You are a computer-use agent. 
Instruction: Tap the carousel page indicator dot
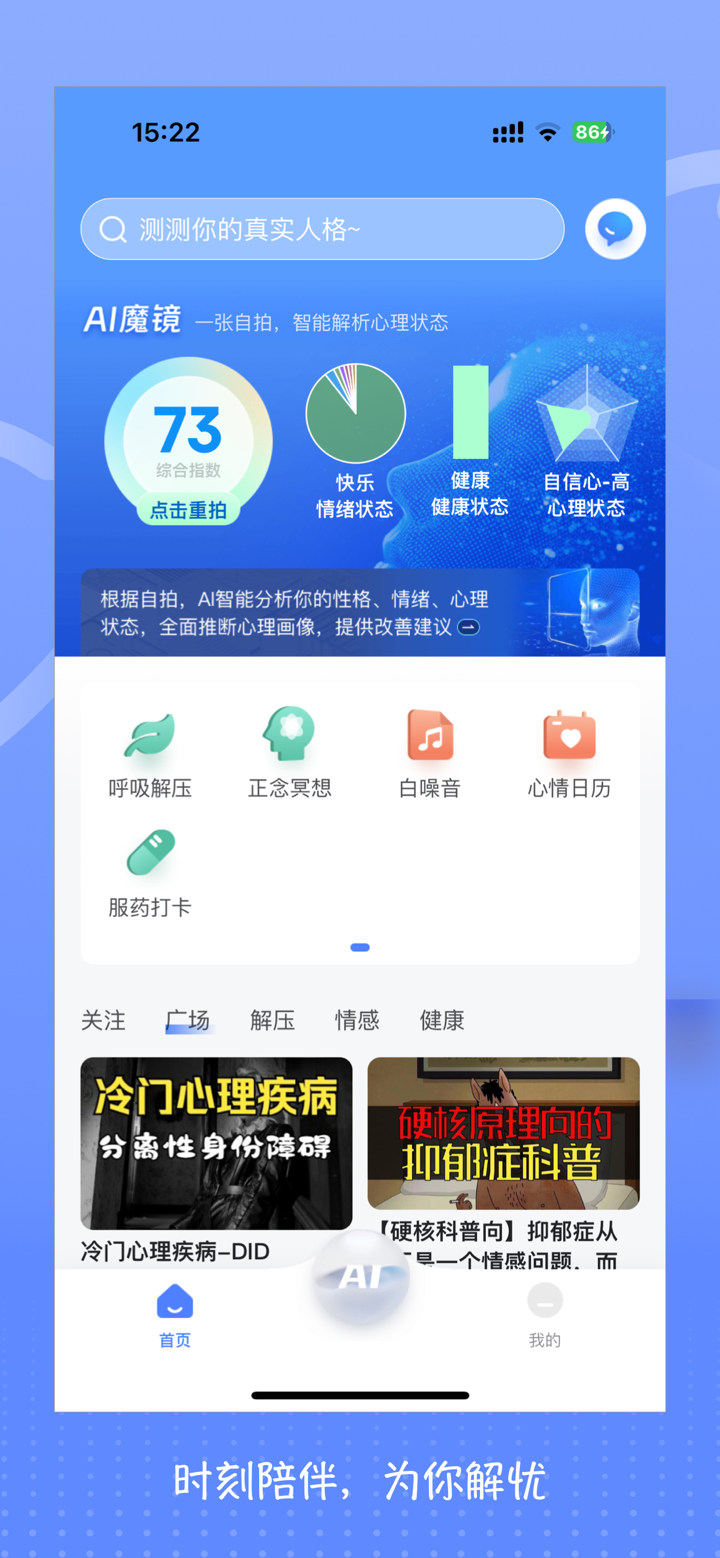click(360, 947)
